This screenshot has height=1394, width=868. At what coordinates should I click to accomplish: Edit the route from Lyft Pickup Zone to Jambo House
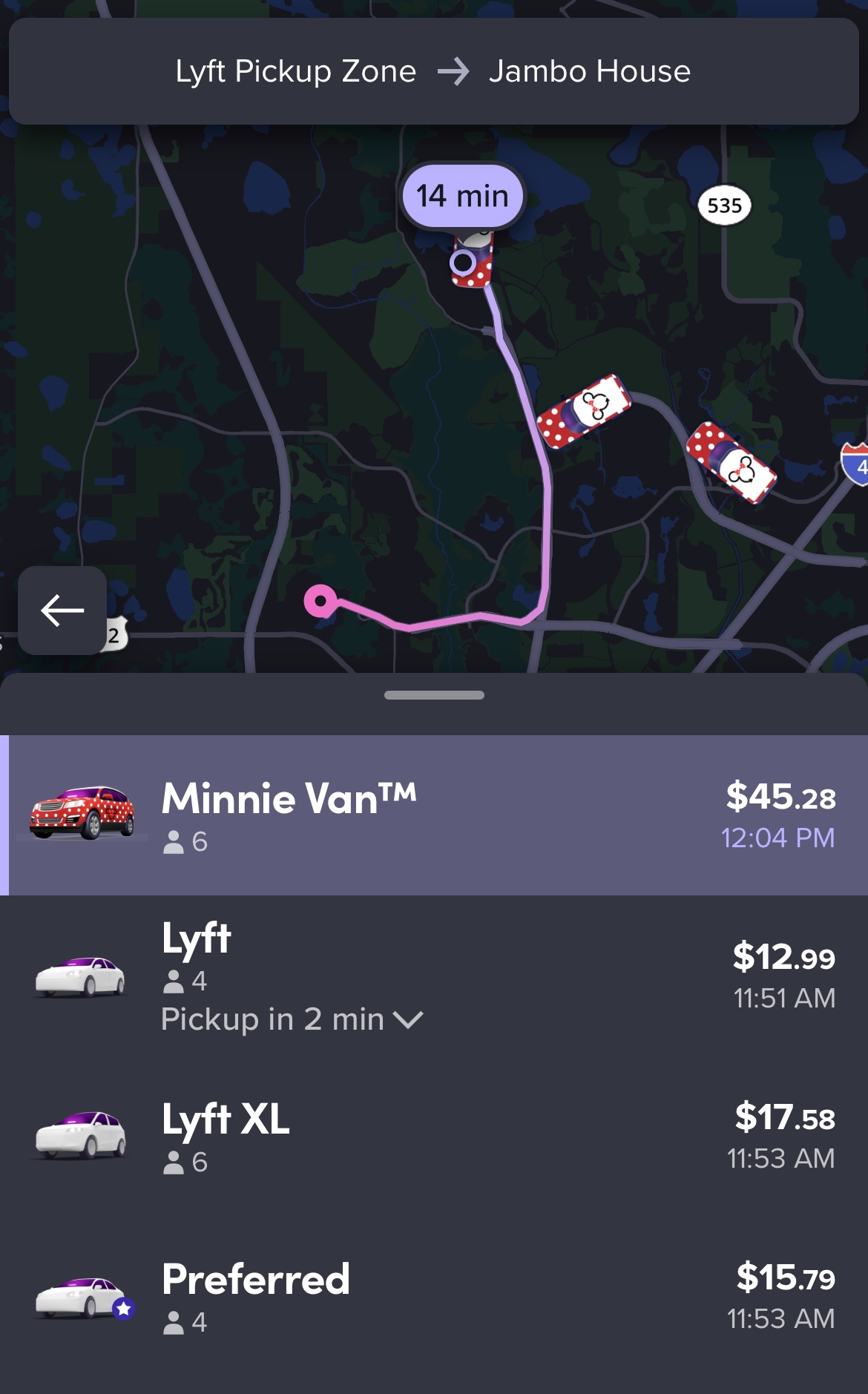point(433,71)
